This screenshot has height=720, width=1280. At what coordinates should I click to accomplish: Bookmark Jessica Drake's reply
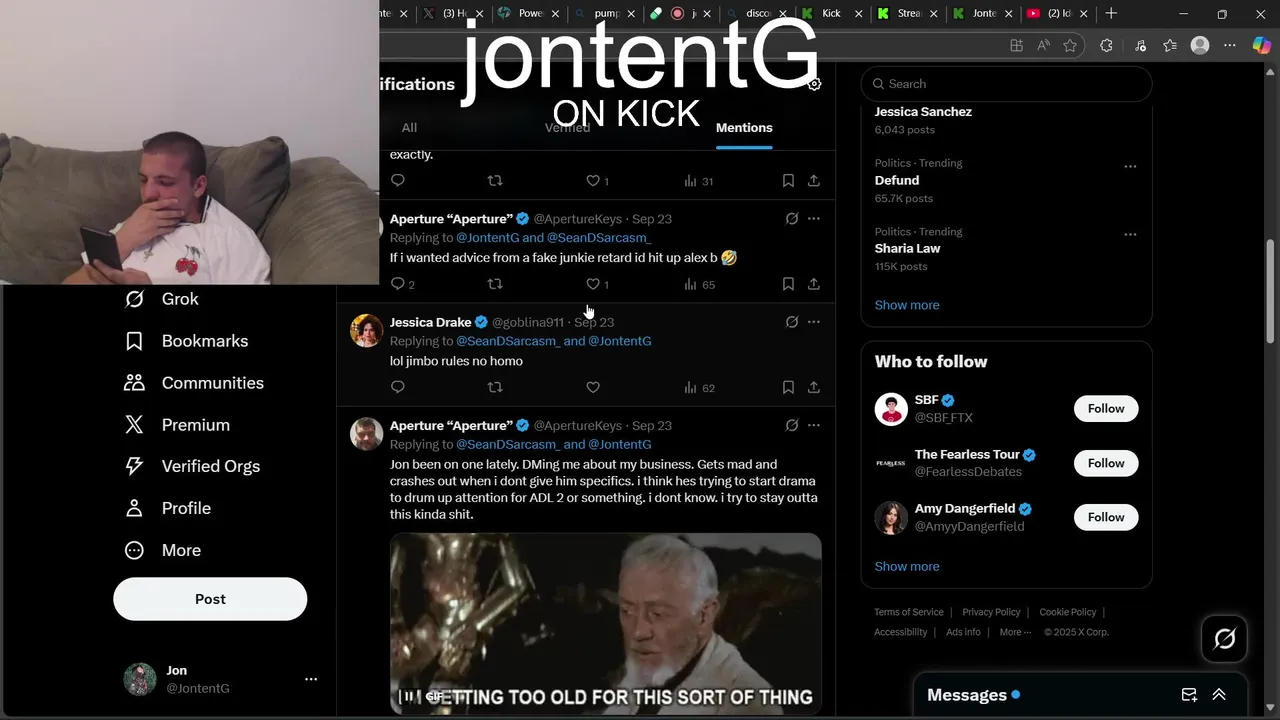pyautogui.click(x=788, y=387)
